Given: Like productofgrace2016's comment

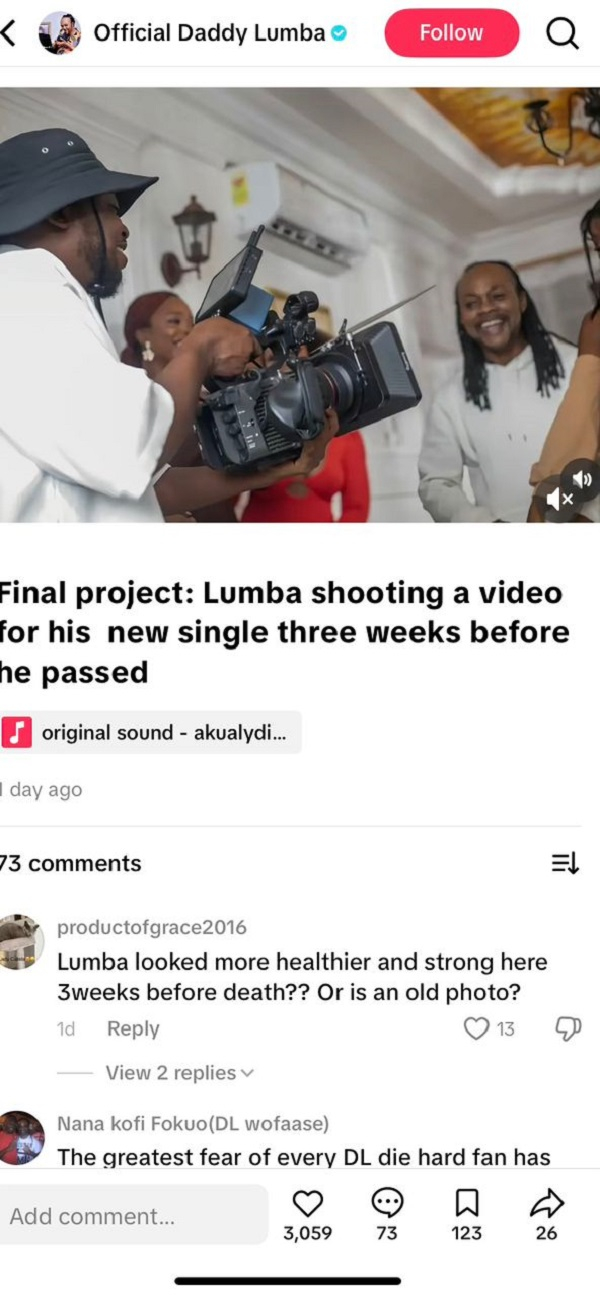Looking at the screenshot, I should pyautogui.click(x=477, y=1028).
